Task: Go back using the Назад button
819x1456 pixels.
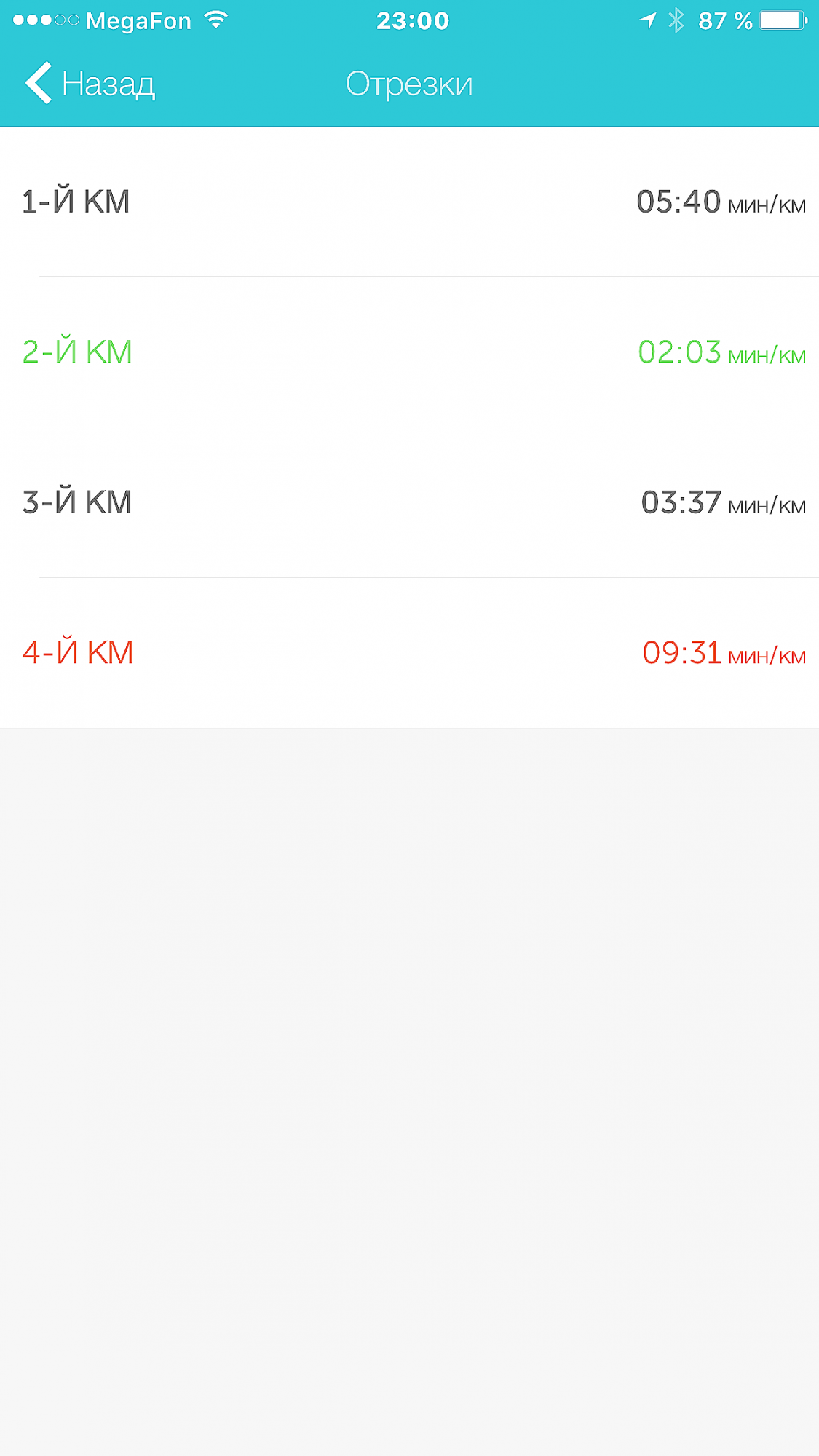Action: (90, 84)
